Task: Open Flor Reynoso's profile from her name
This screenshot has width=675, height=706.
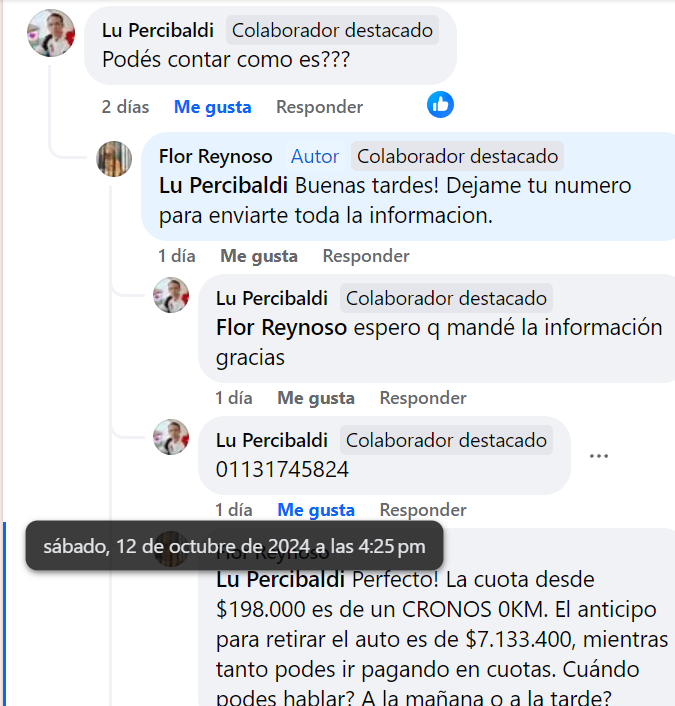Action: 215,156
